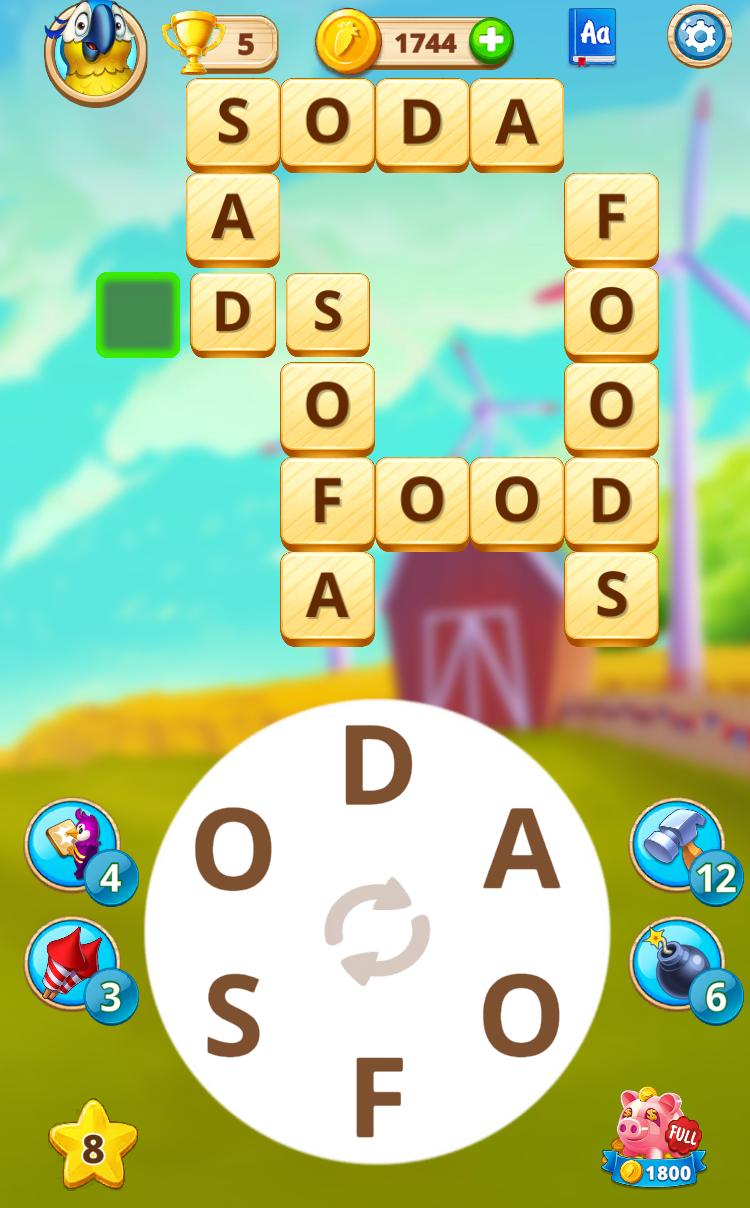Open the settings gear
Screen dimensions: 750x1208
tap(699, 37)
